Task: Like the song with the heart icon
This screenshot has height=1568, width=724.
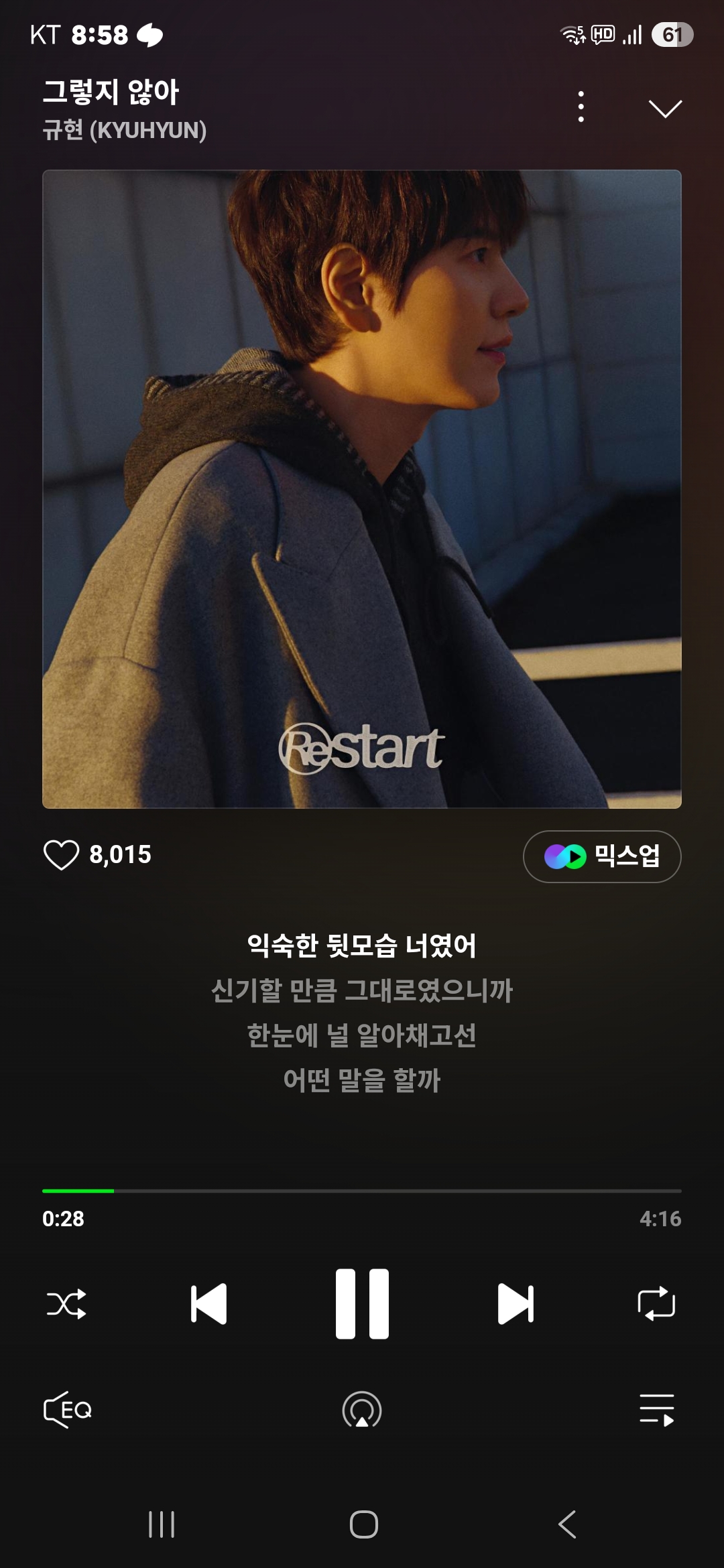Action: point(61,855)
